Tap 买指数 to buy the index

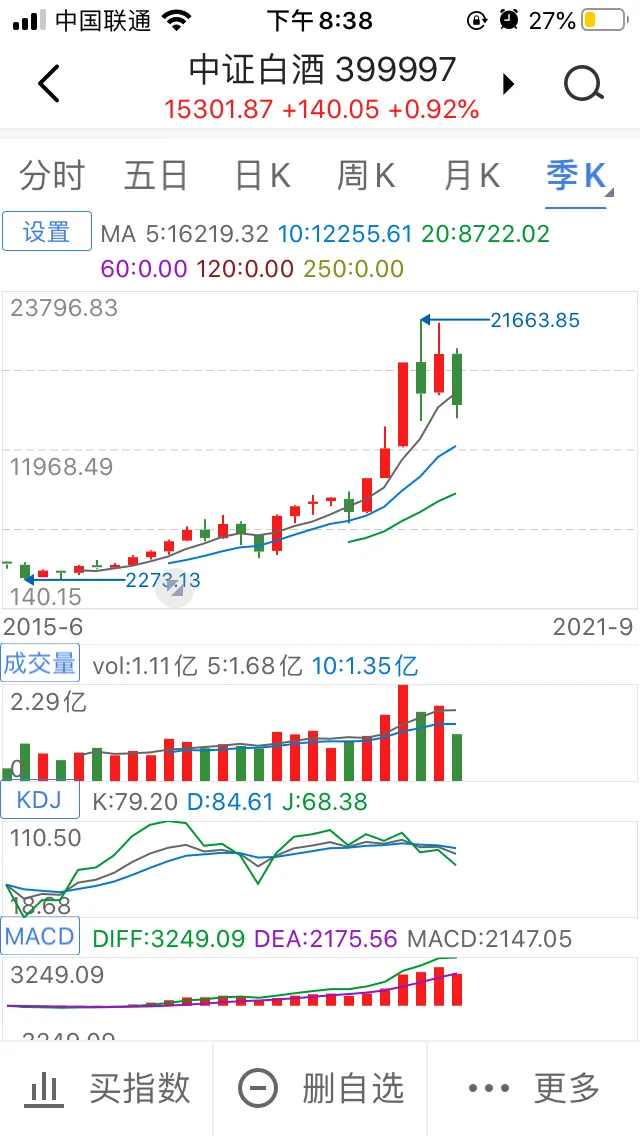(107, 1088)
